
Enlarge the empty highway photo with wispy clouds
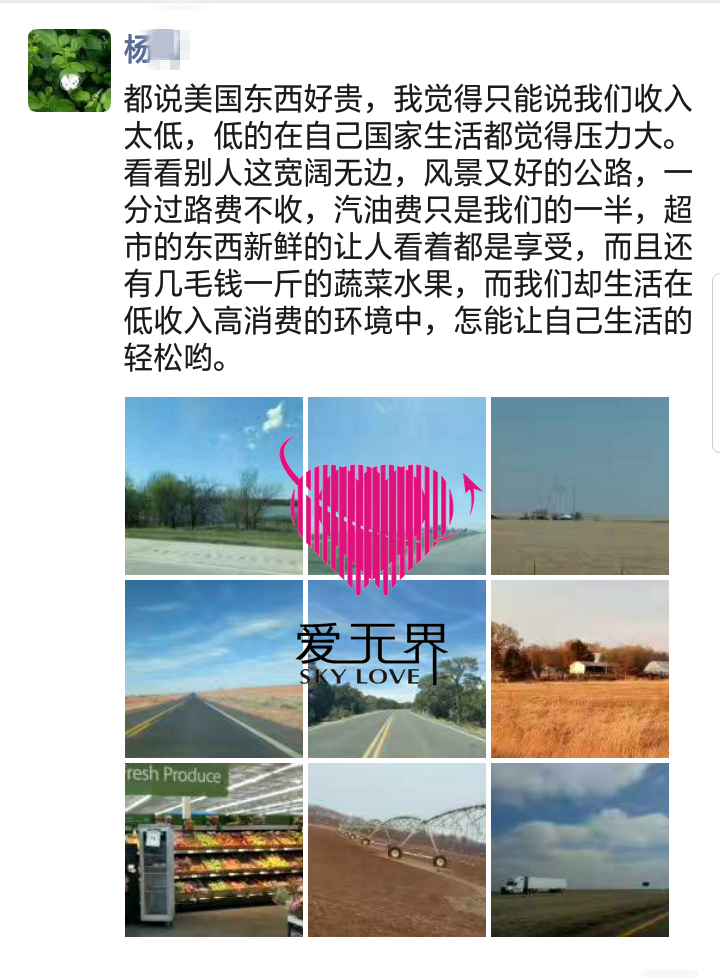[214, 669]
